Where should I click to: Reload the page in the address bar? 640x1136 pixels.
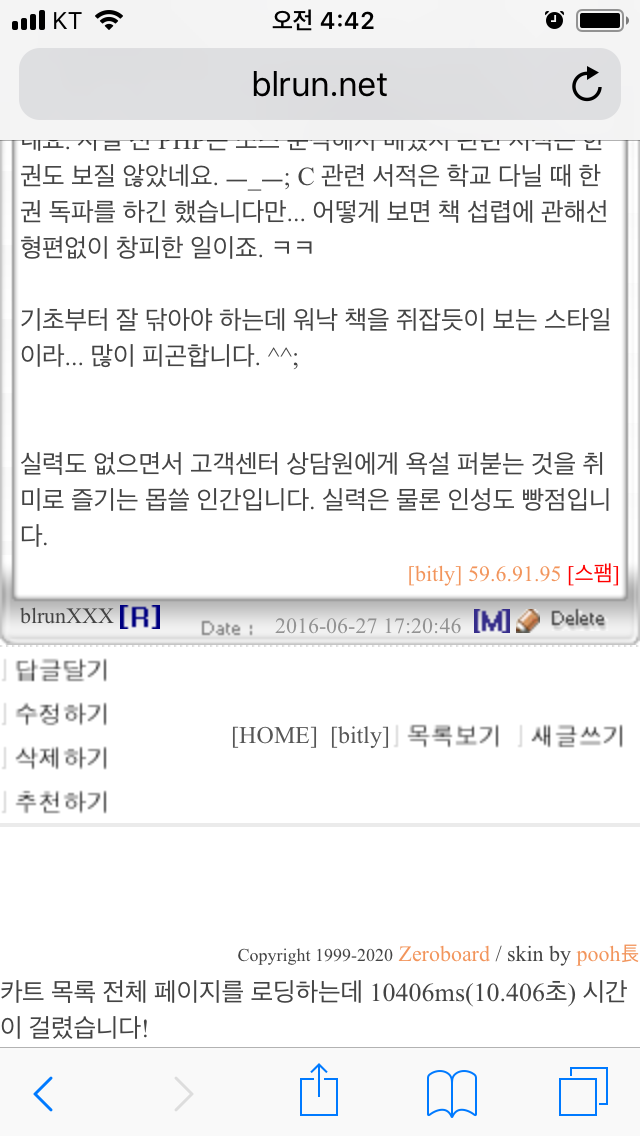coord(586,85)
